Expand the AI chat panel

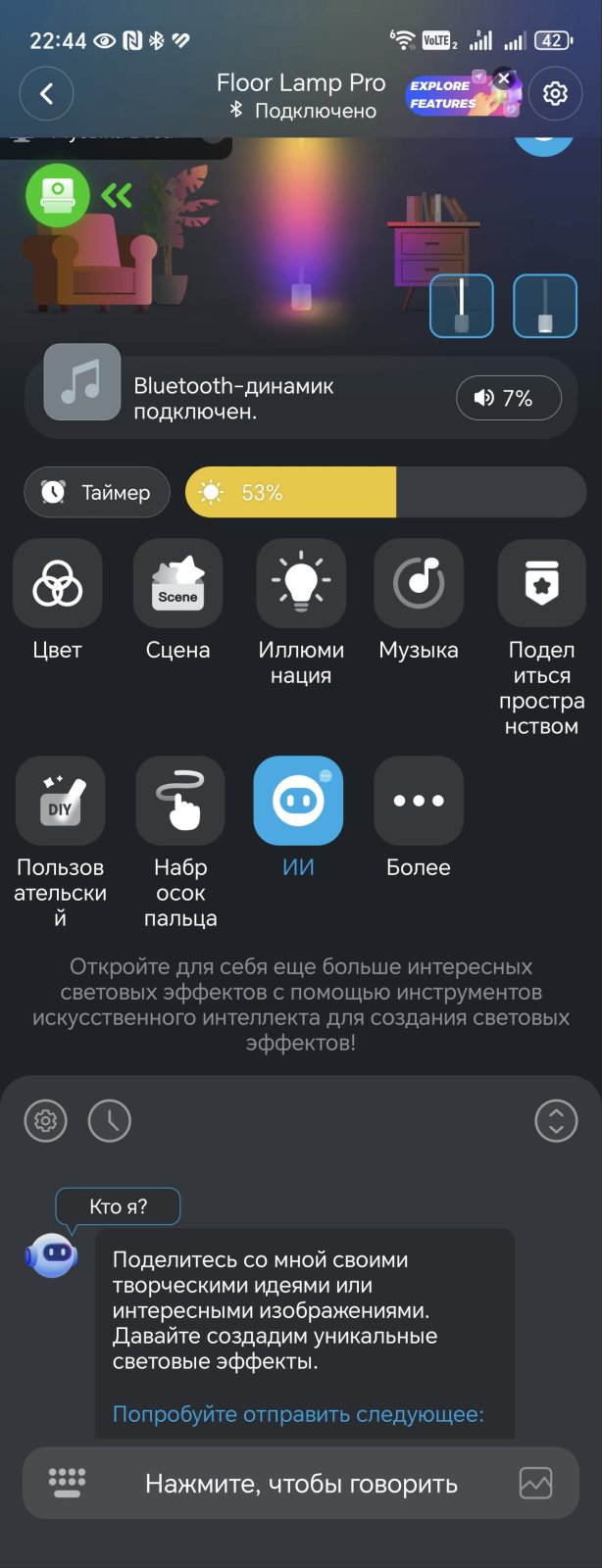click(556, 1121)
